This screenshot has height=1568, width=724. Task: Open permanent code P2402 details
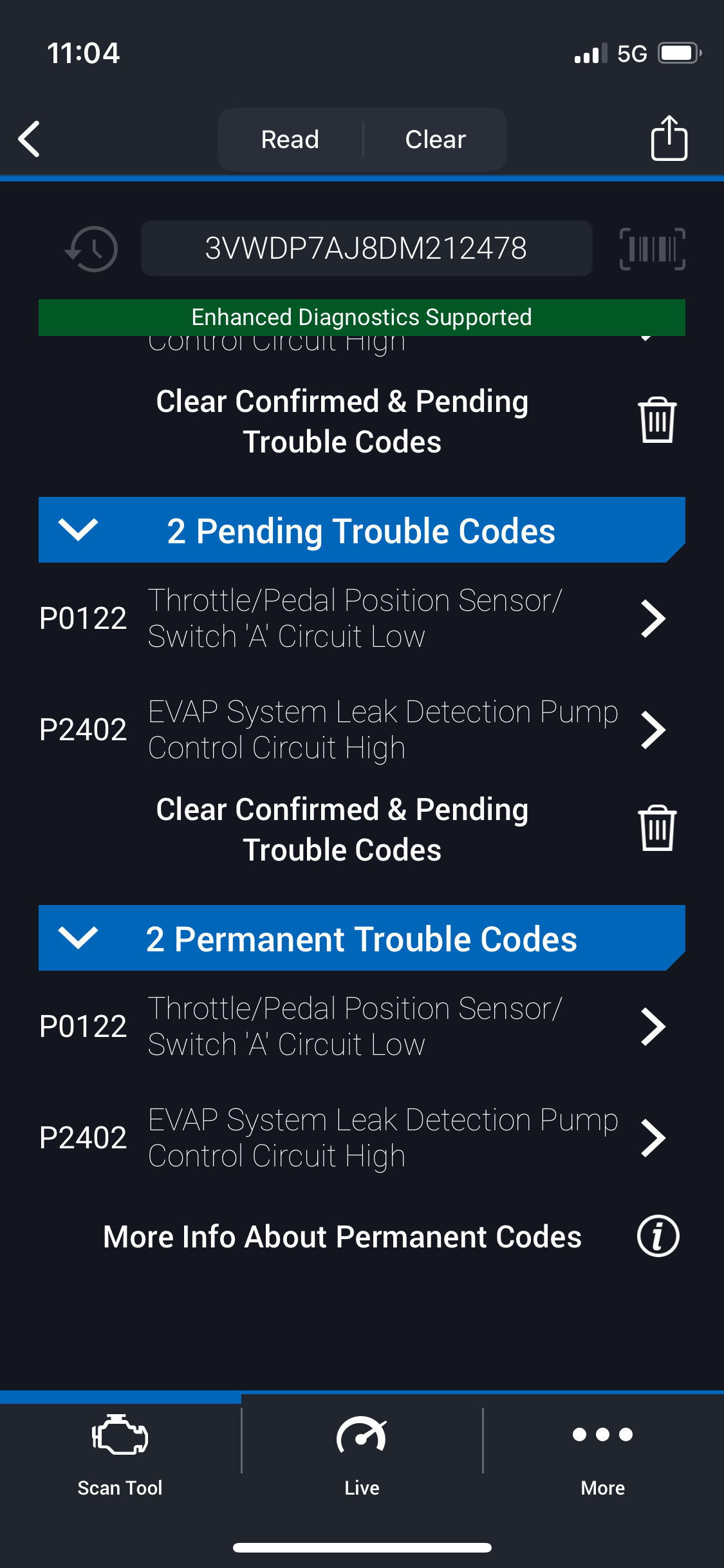pos(362,1138)
